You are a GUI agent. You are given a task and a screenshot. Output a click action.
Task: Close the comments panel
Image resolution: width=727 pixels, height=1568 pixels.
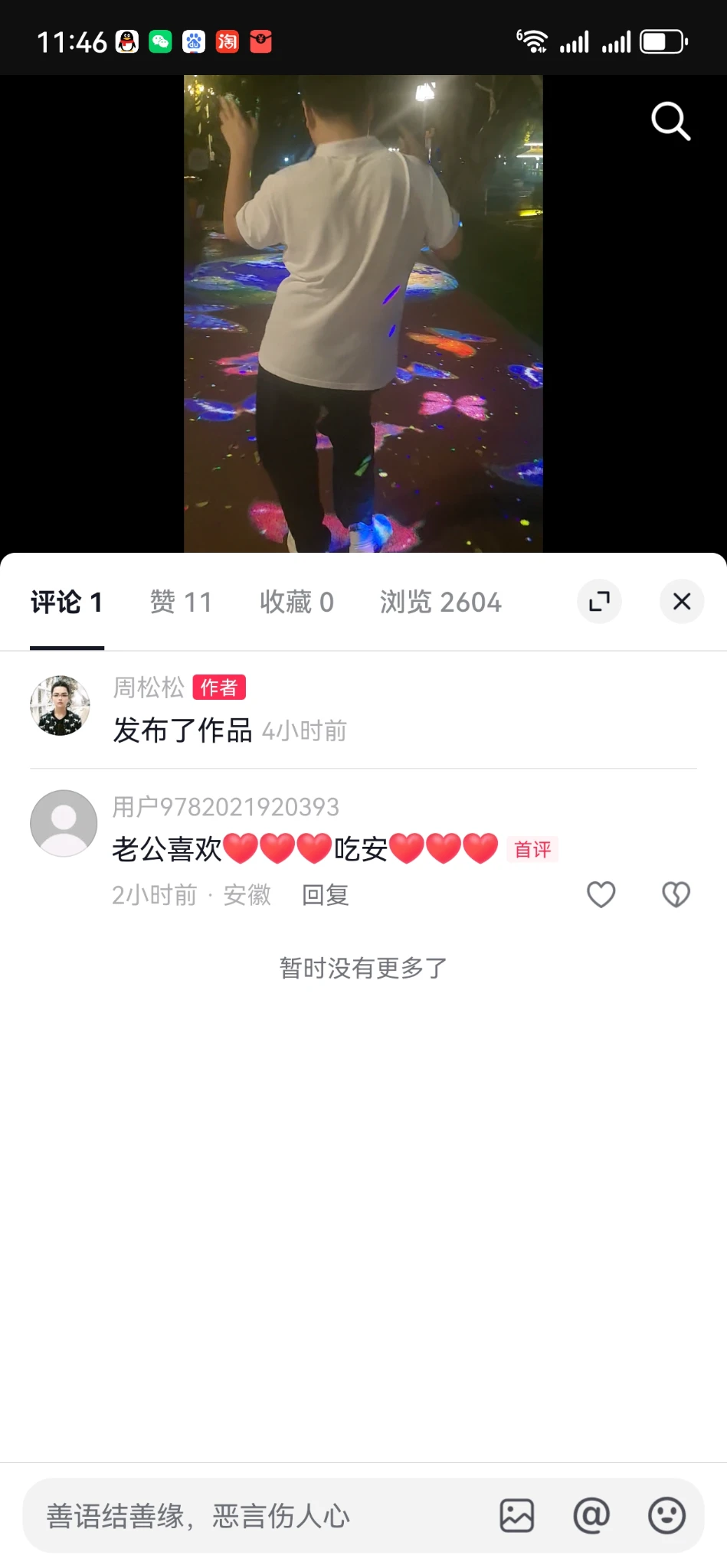pyautogui.click(x=681, y=602)
